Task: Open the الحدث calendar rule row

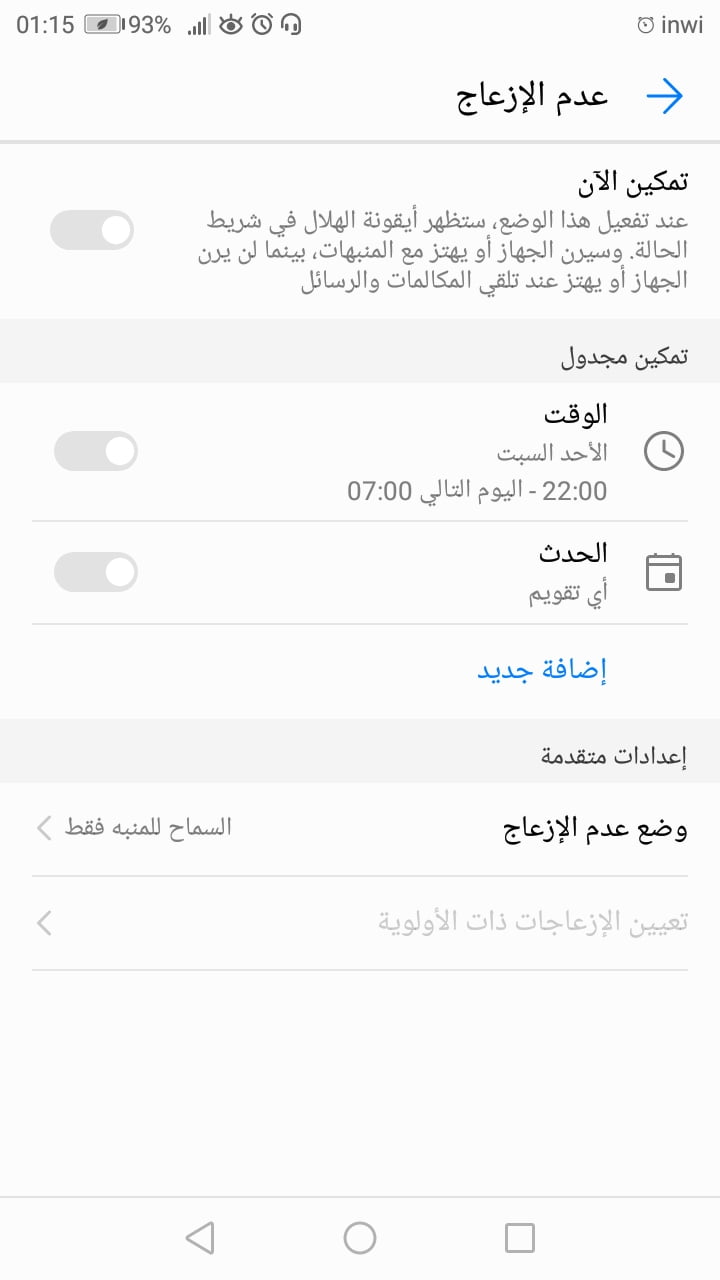Action: [360, 573]
